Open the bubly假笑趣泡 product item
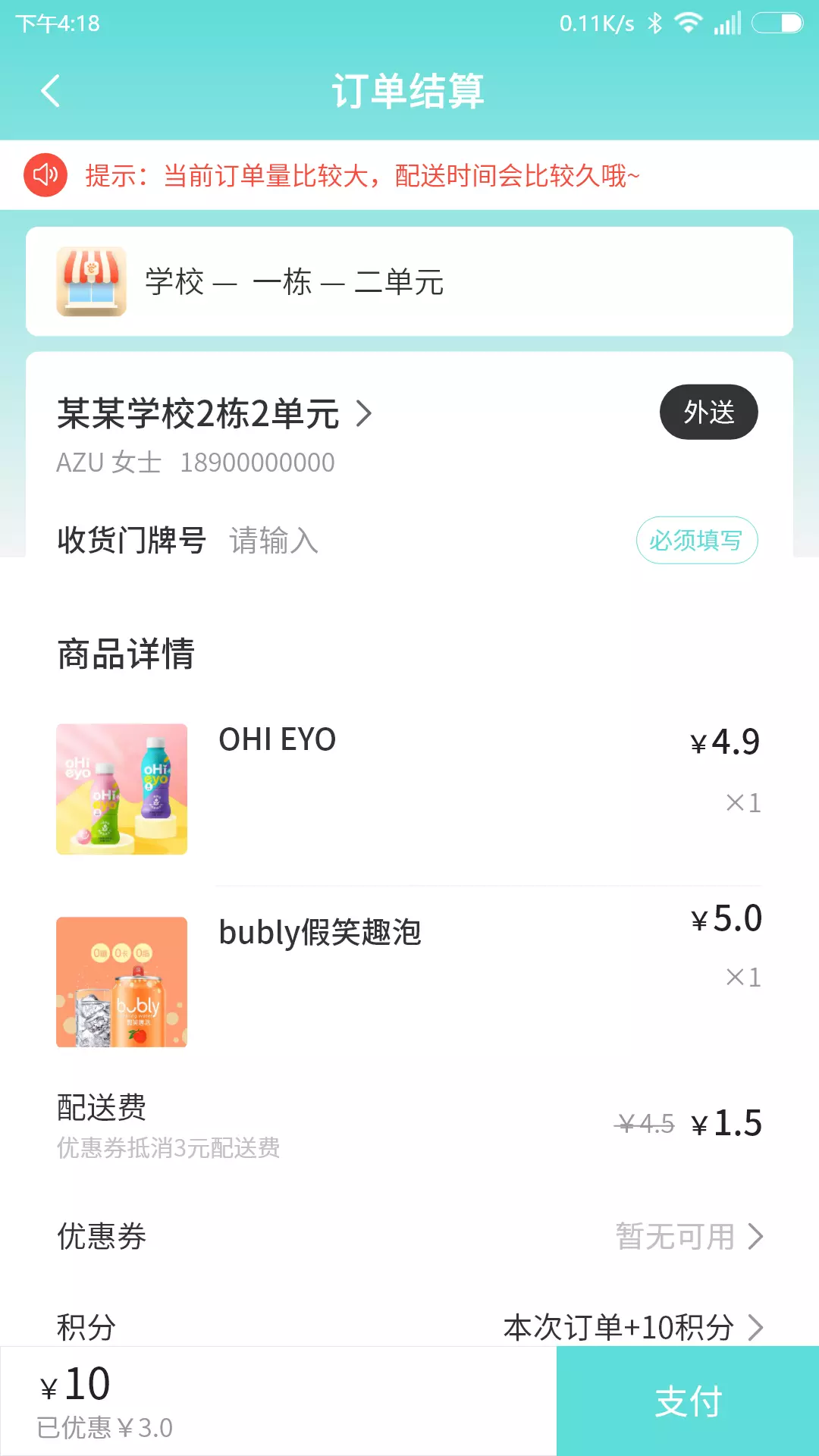 (x=409, y=981)
